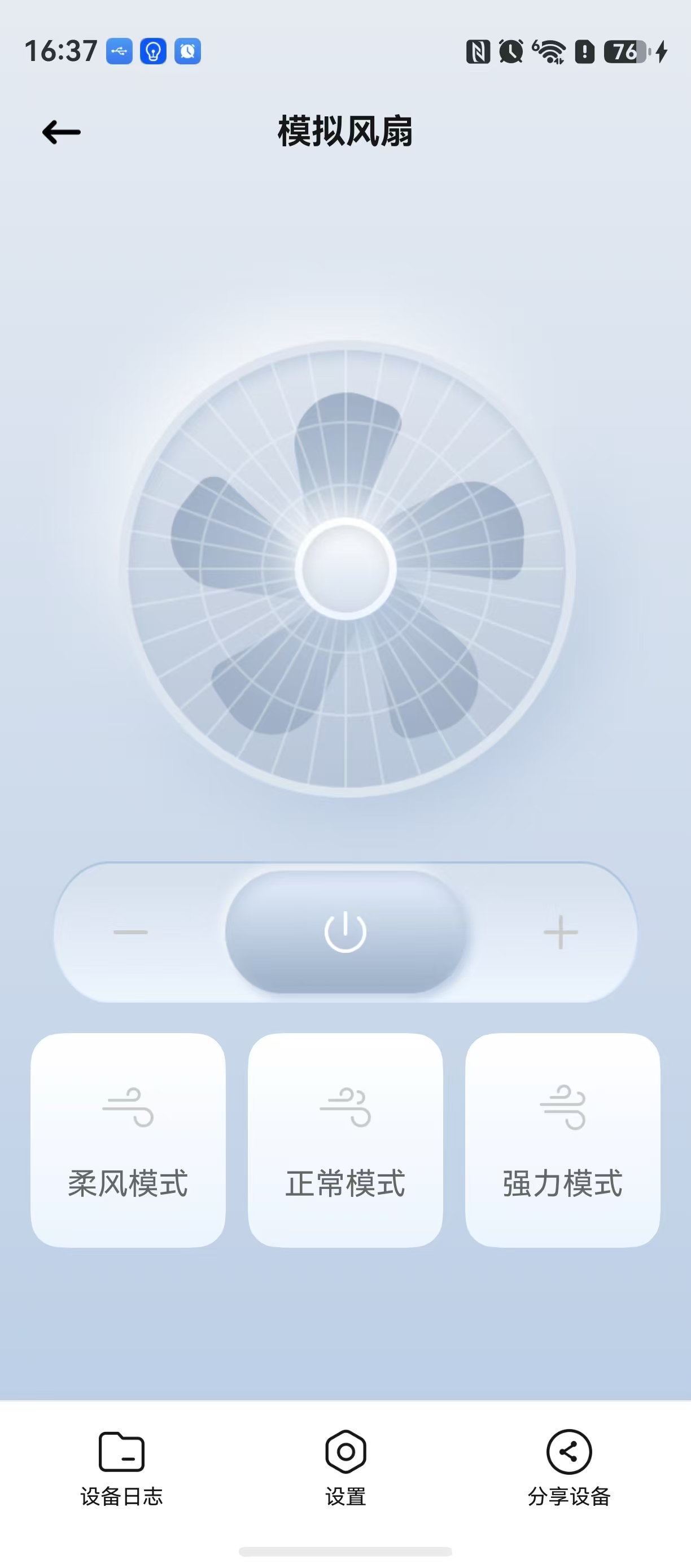Go back using the arrow icon

[62, 132]
